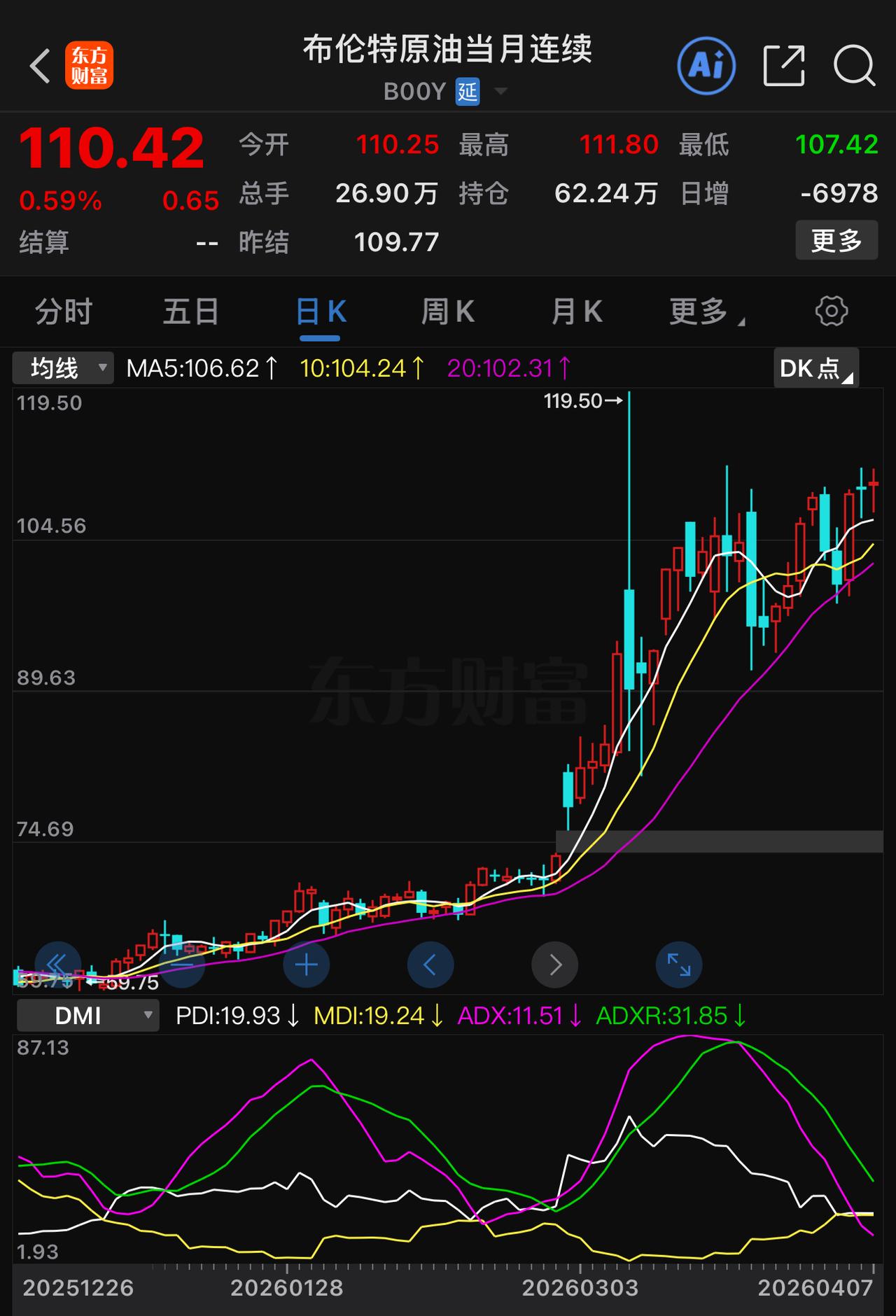The height and width of the screenshot is (1316, 896).
Task: Open the 均线 indicator dropdown
Action: 62,367
